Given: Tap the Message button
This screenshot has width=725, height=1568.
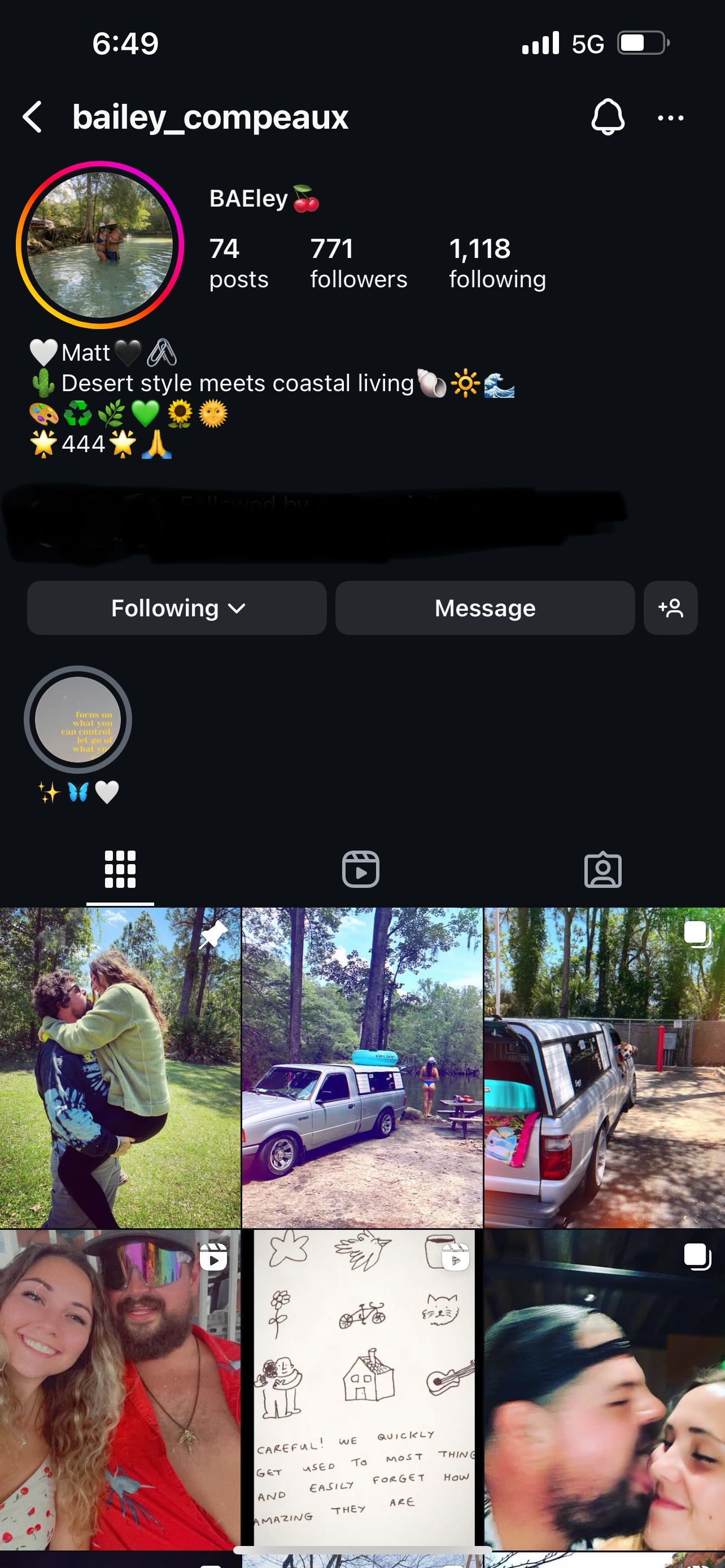Looking at the screenshot, I should point(484,607).
